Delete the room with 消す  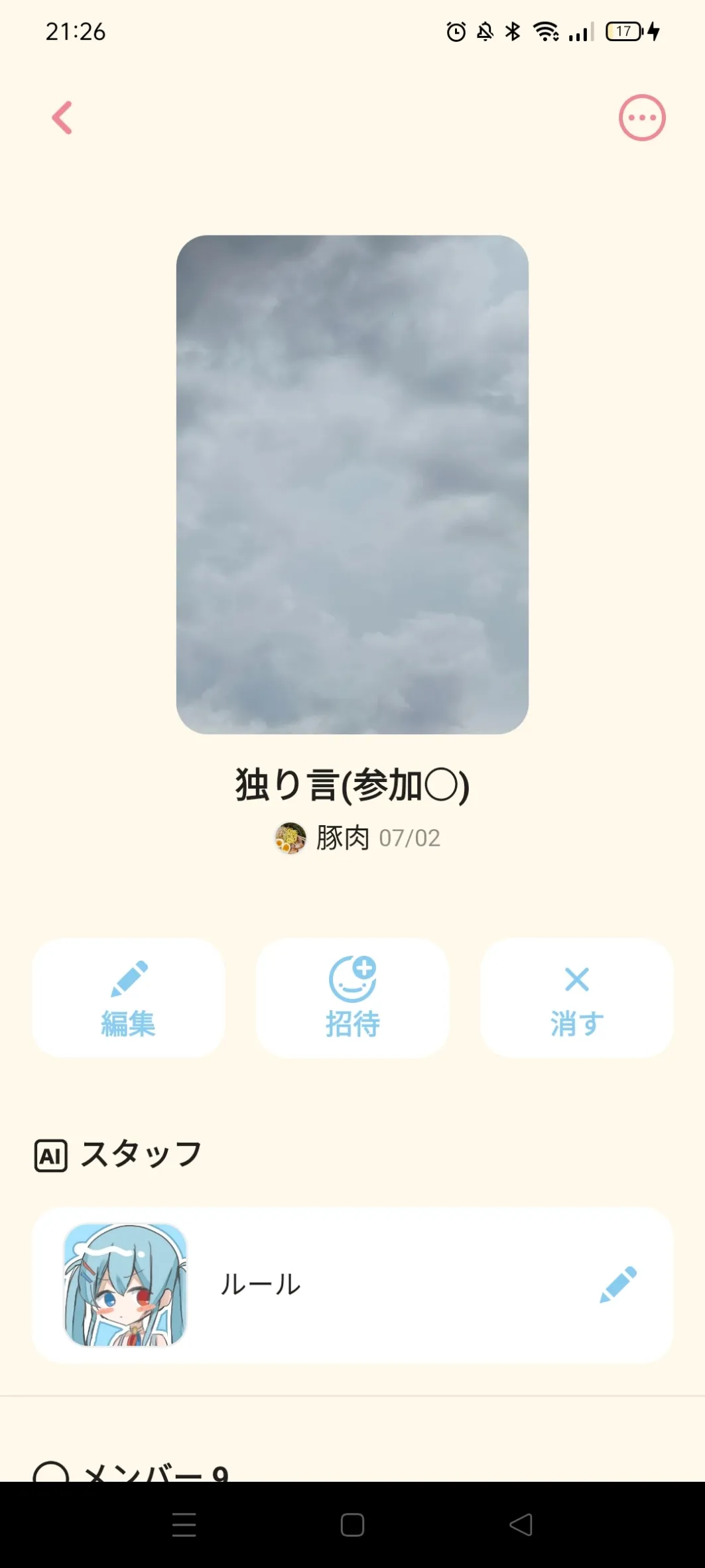tap(576, 998)
